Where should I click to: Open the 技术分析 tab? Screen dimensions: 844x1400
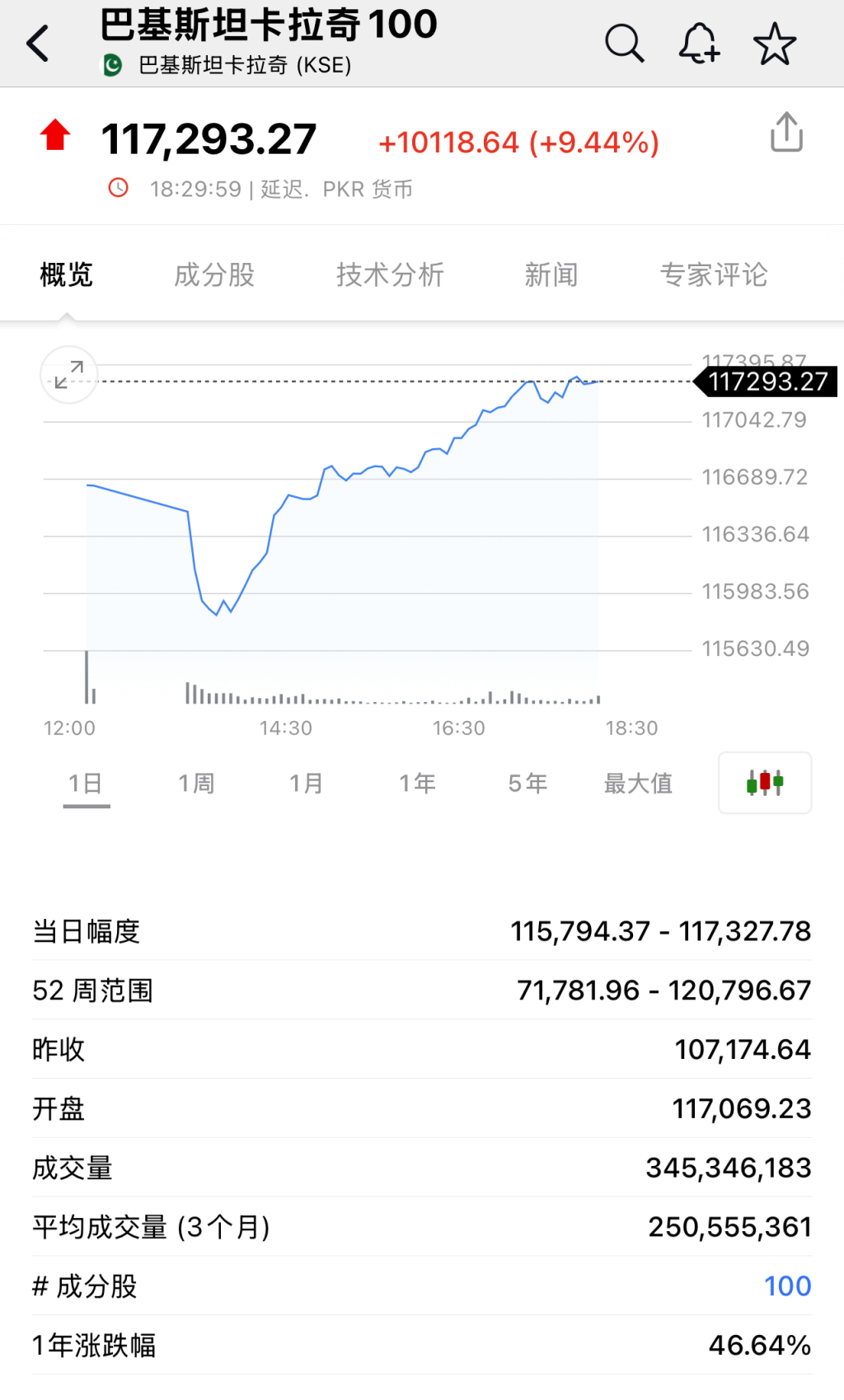click(390, 274)
